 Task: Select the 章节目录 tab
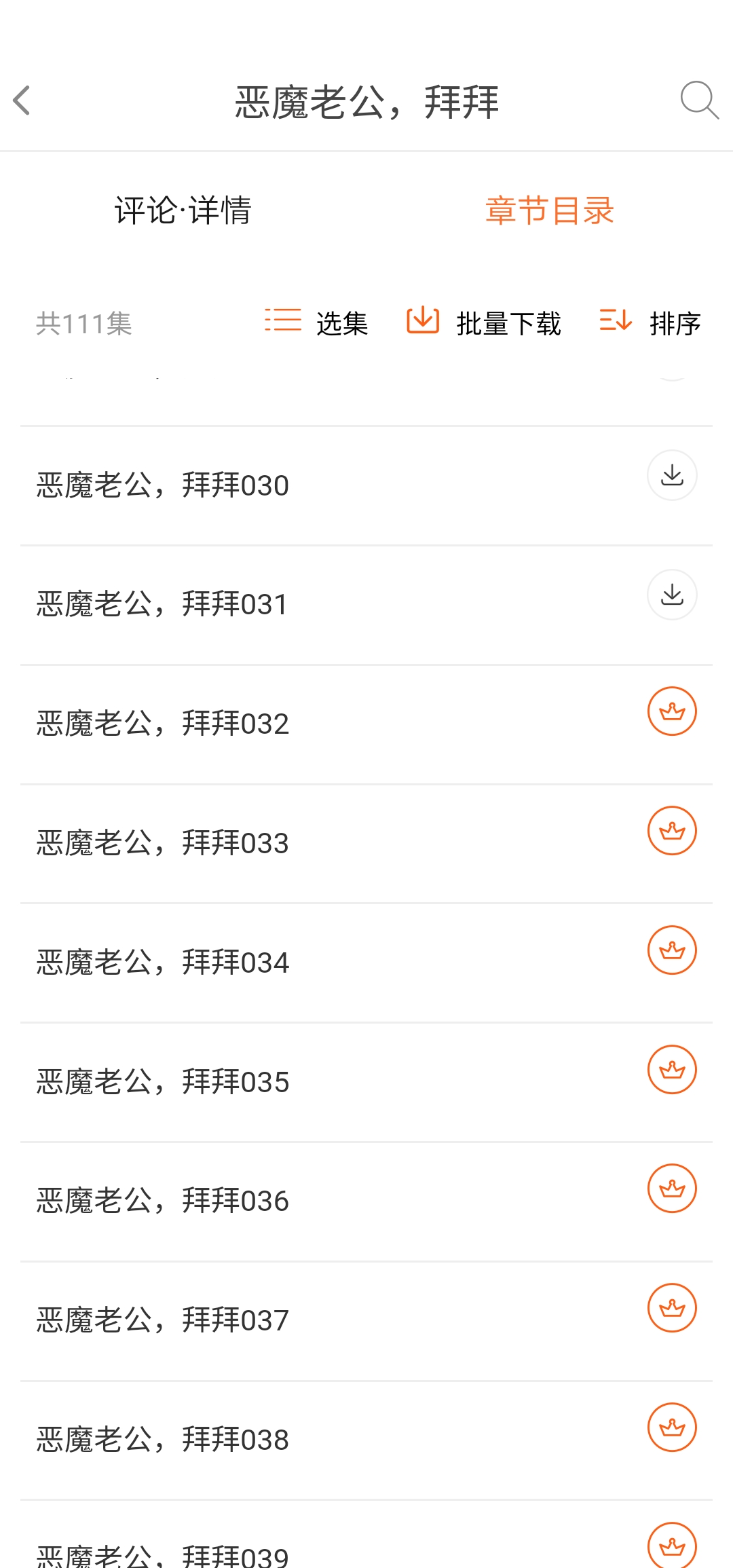[x=550, y=210]
